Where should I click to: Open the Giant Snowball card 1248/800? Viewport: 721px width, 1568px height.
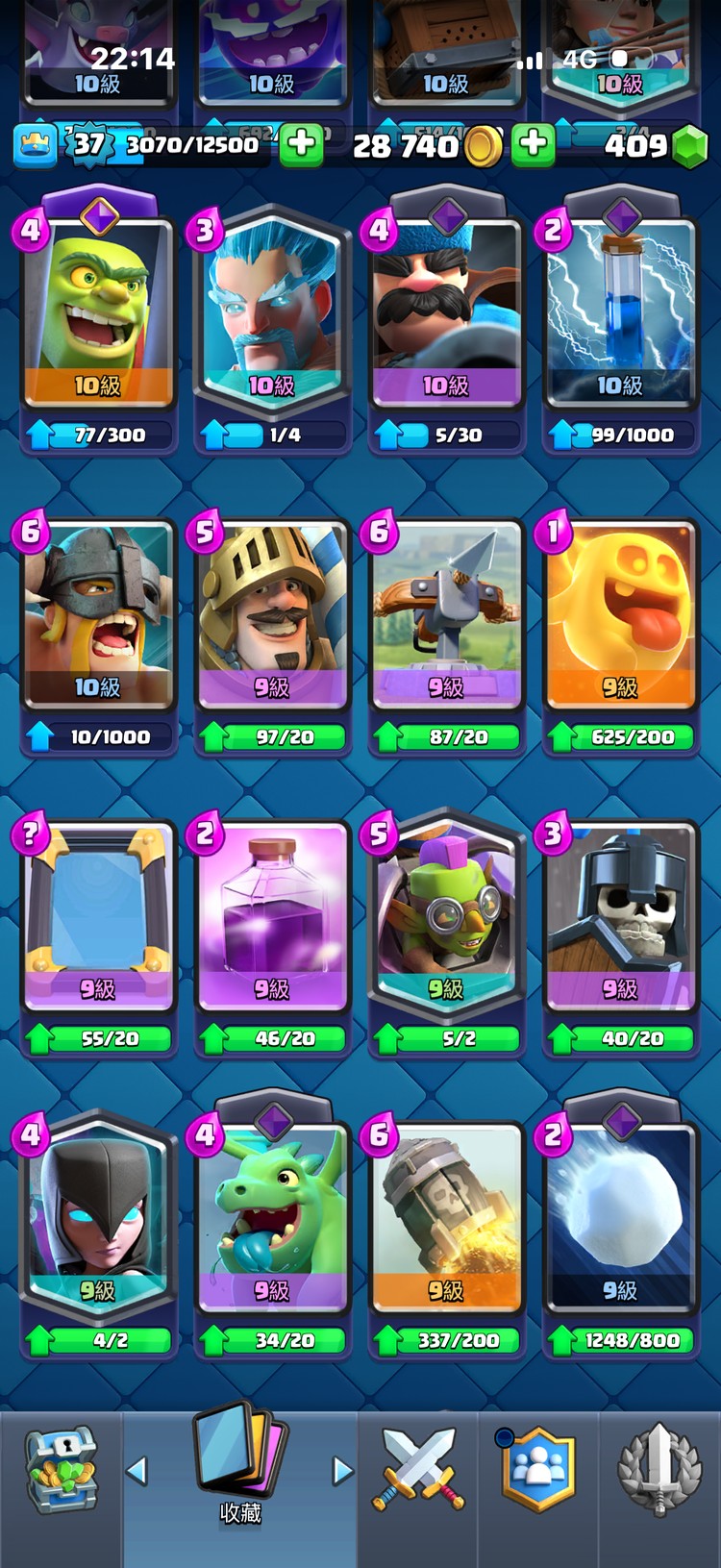click(620, 1218)
